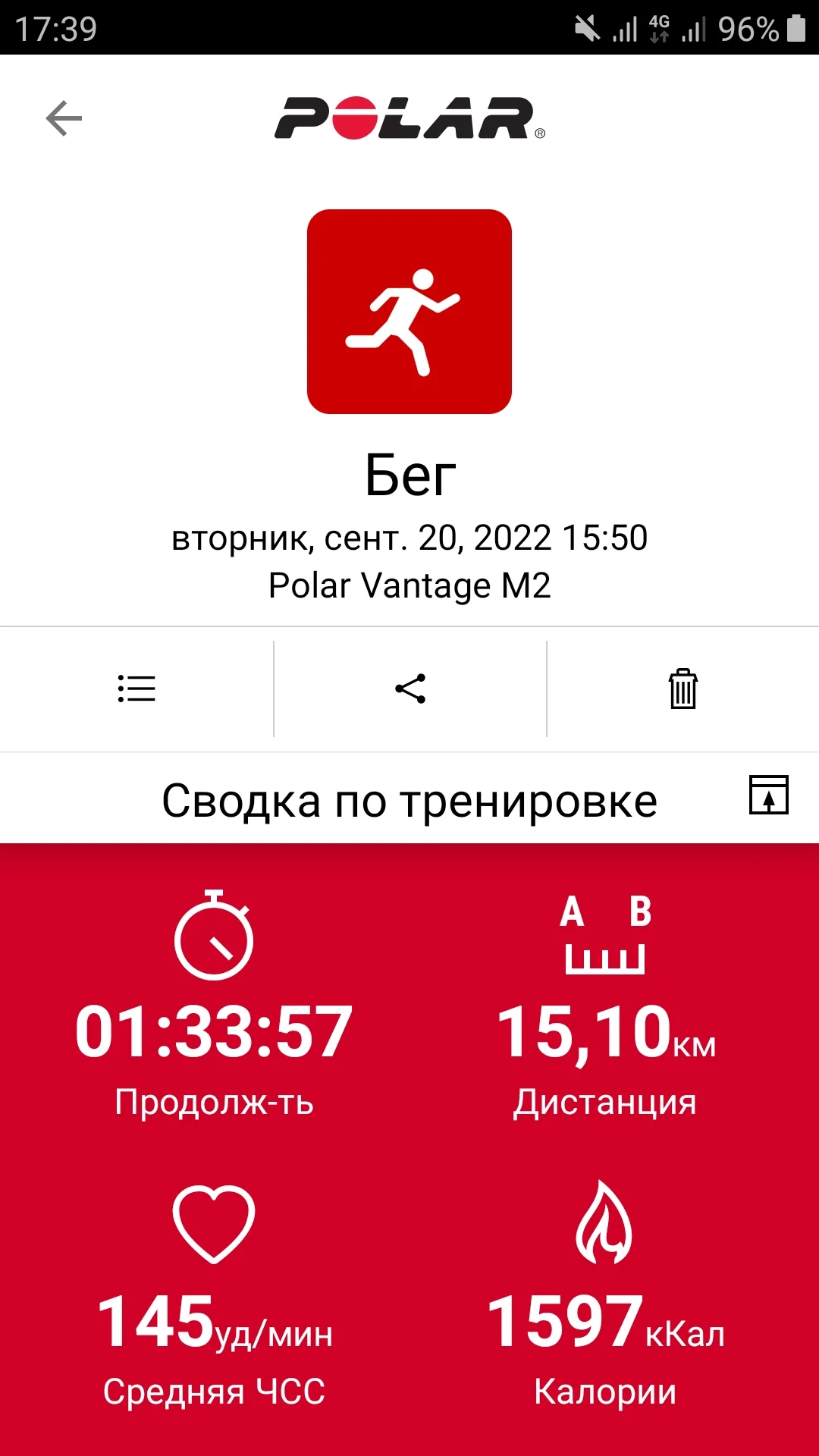The image size is (819, 1456).
Task: Share this running workout
Action: click(x=410, y=689)
